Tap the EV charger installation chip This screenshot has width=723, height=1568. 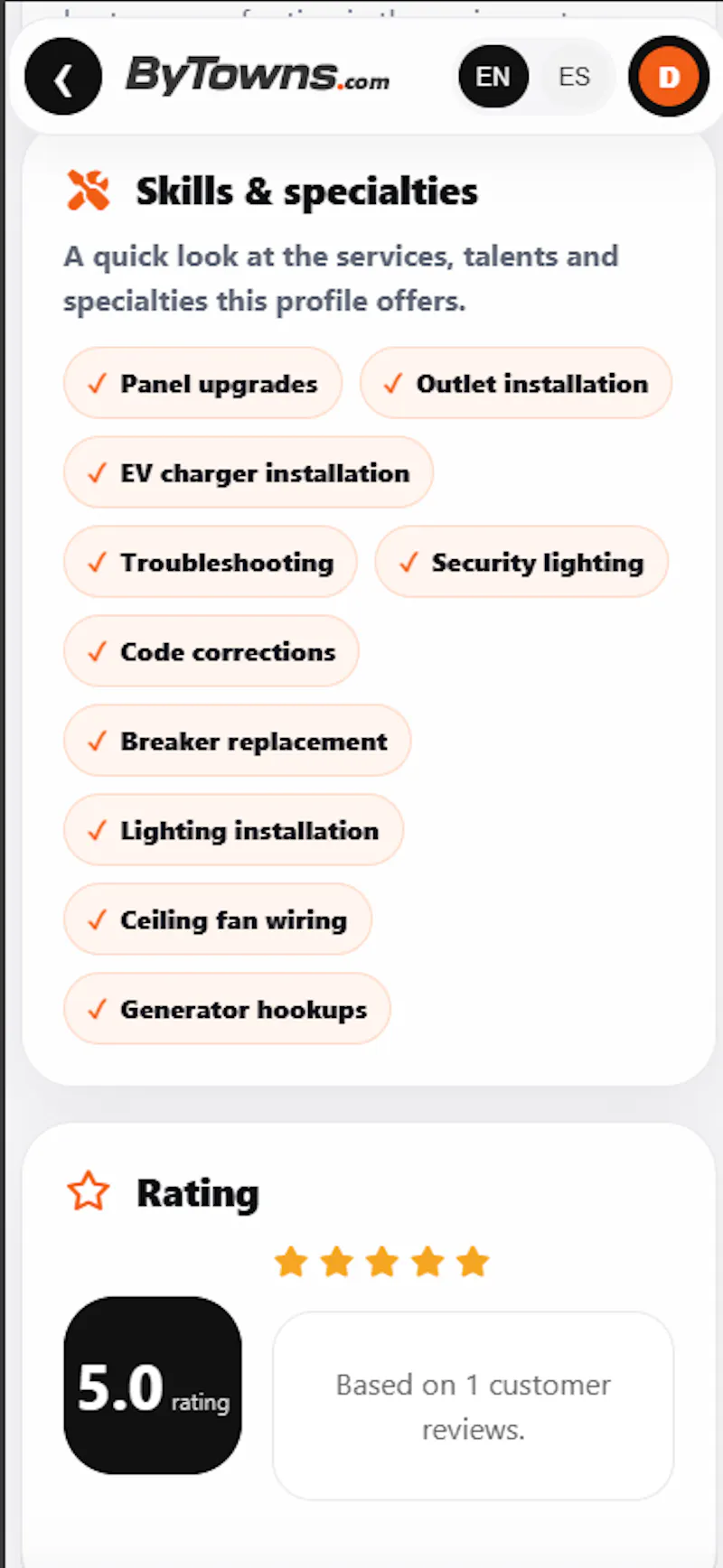(249, 472)
